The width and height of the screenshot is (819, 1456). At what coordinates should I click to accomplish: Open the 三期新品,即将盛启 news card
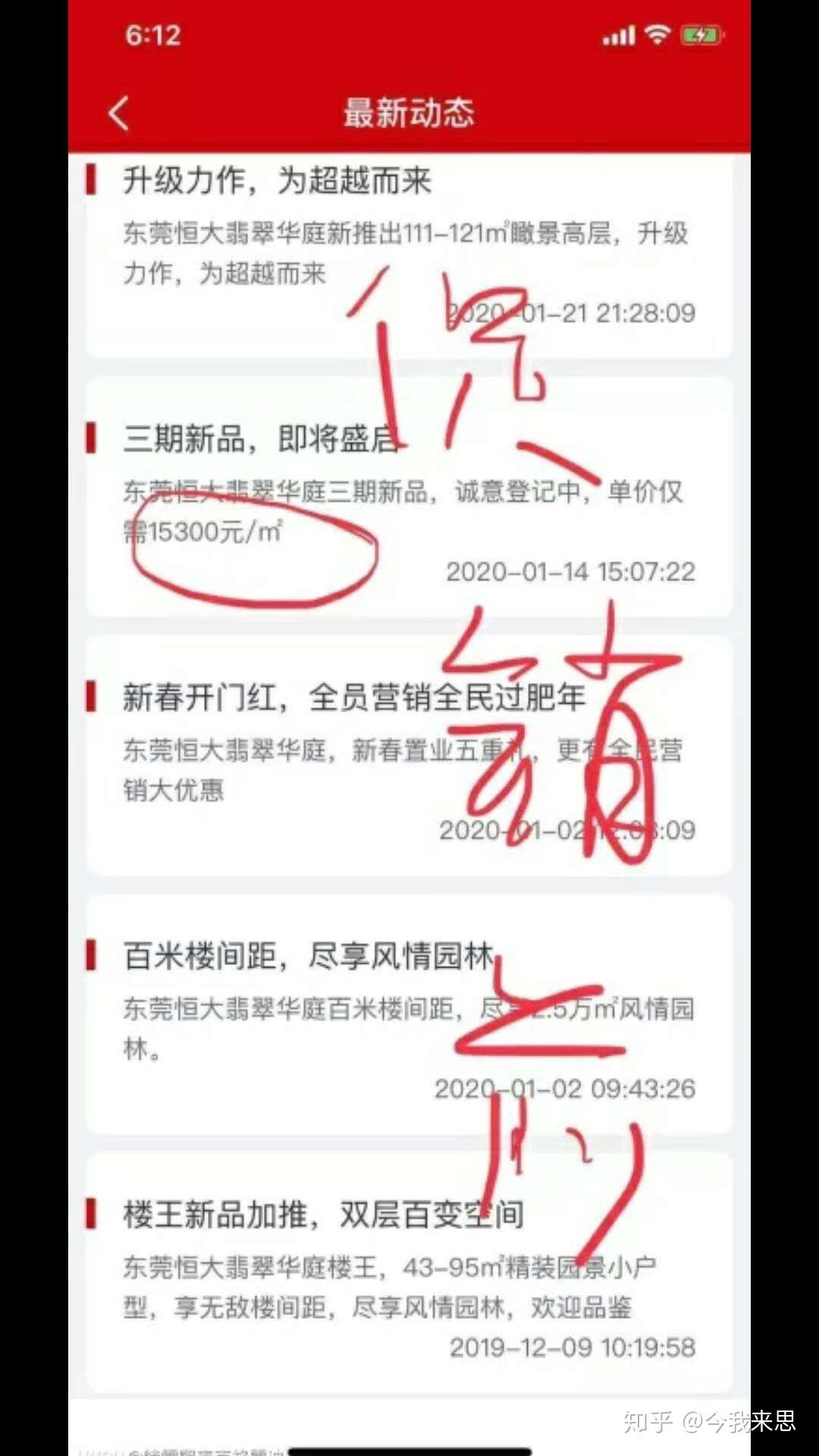click(x=409, y=497)
